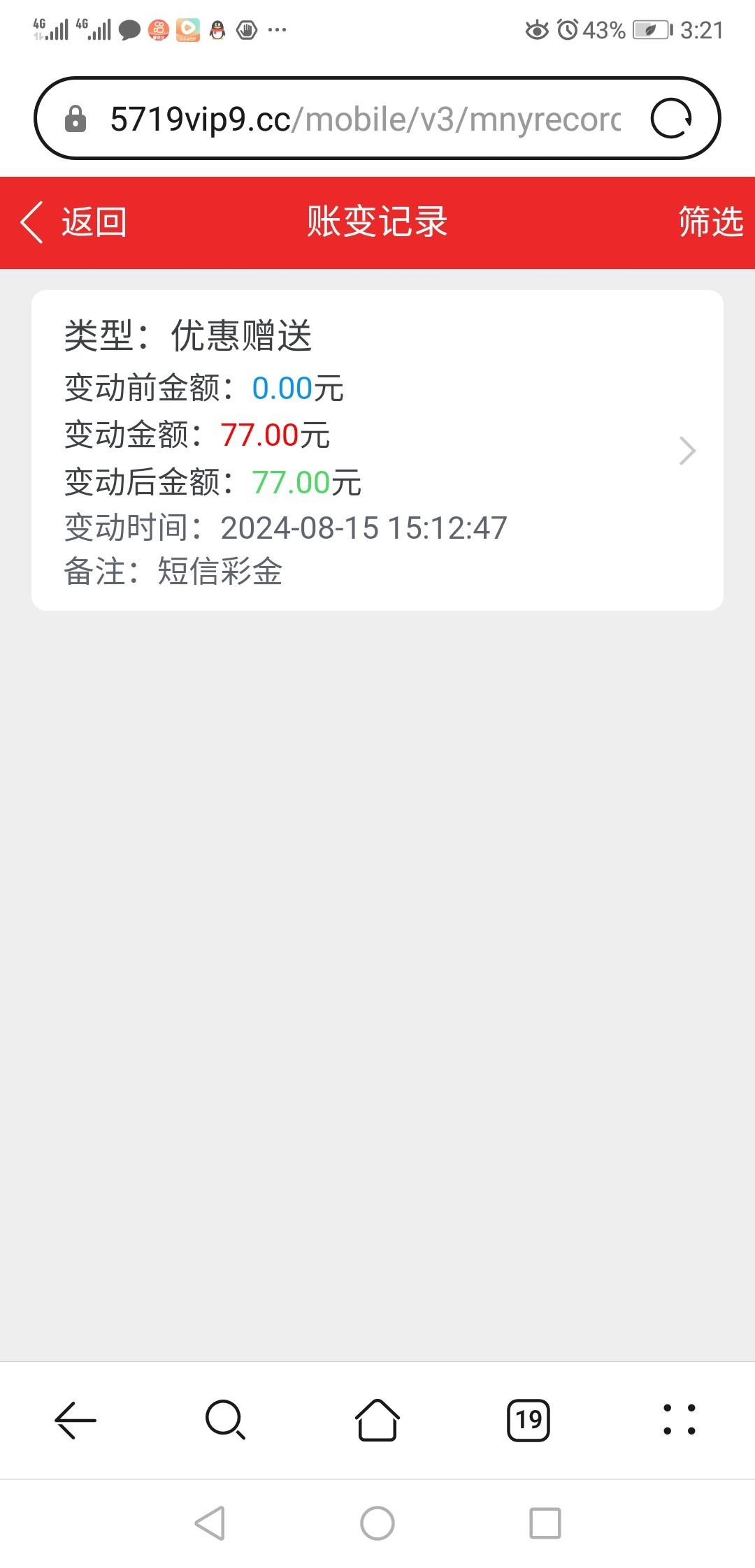Reload the page with refresh icon
755x1568 pixels.
tap(671, 119)
